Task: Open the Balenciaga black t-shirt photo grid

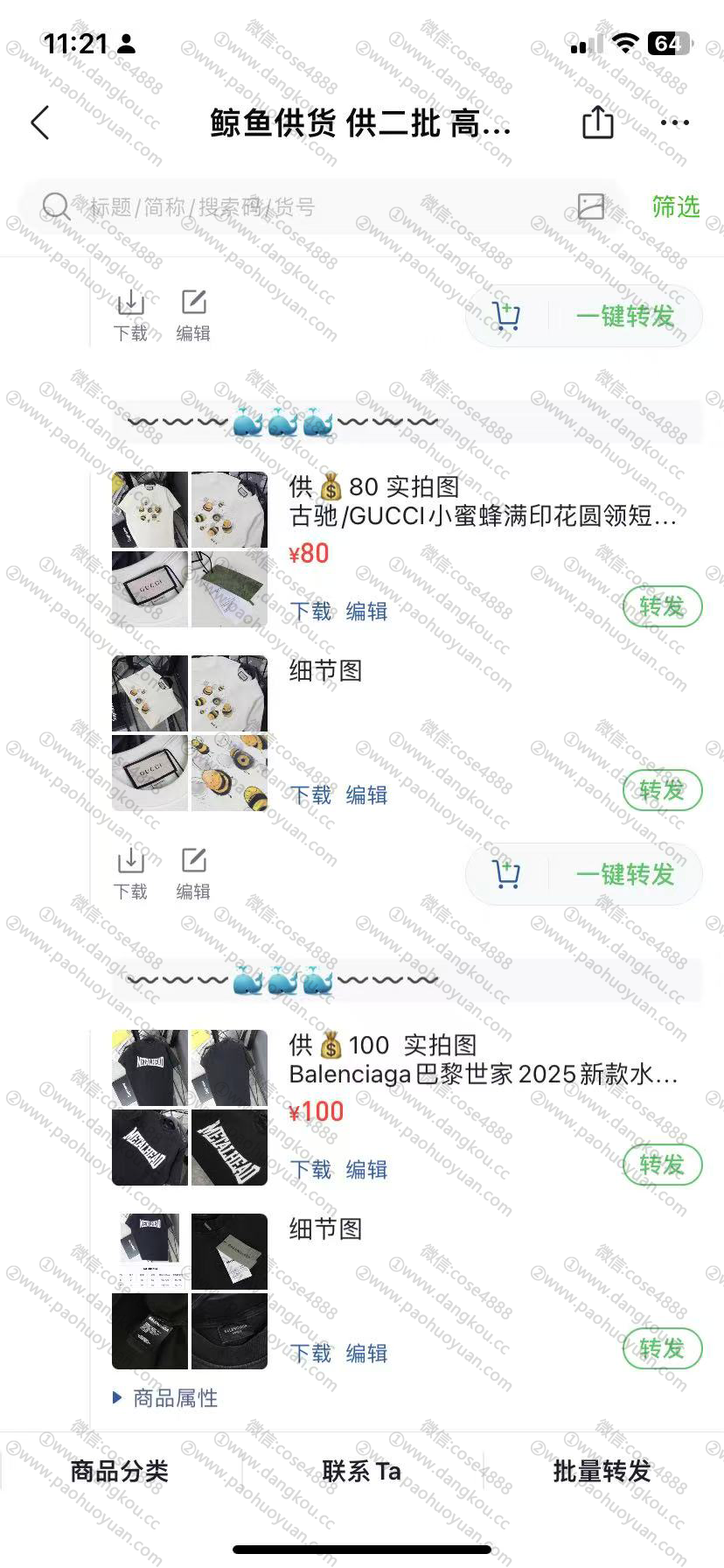Action: (x=190, y=1108)
